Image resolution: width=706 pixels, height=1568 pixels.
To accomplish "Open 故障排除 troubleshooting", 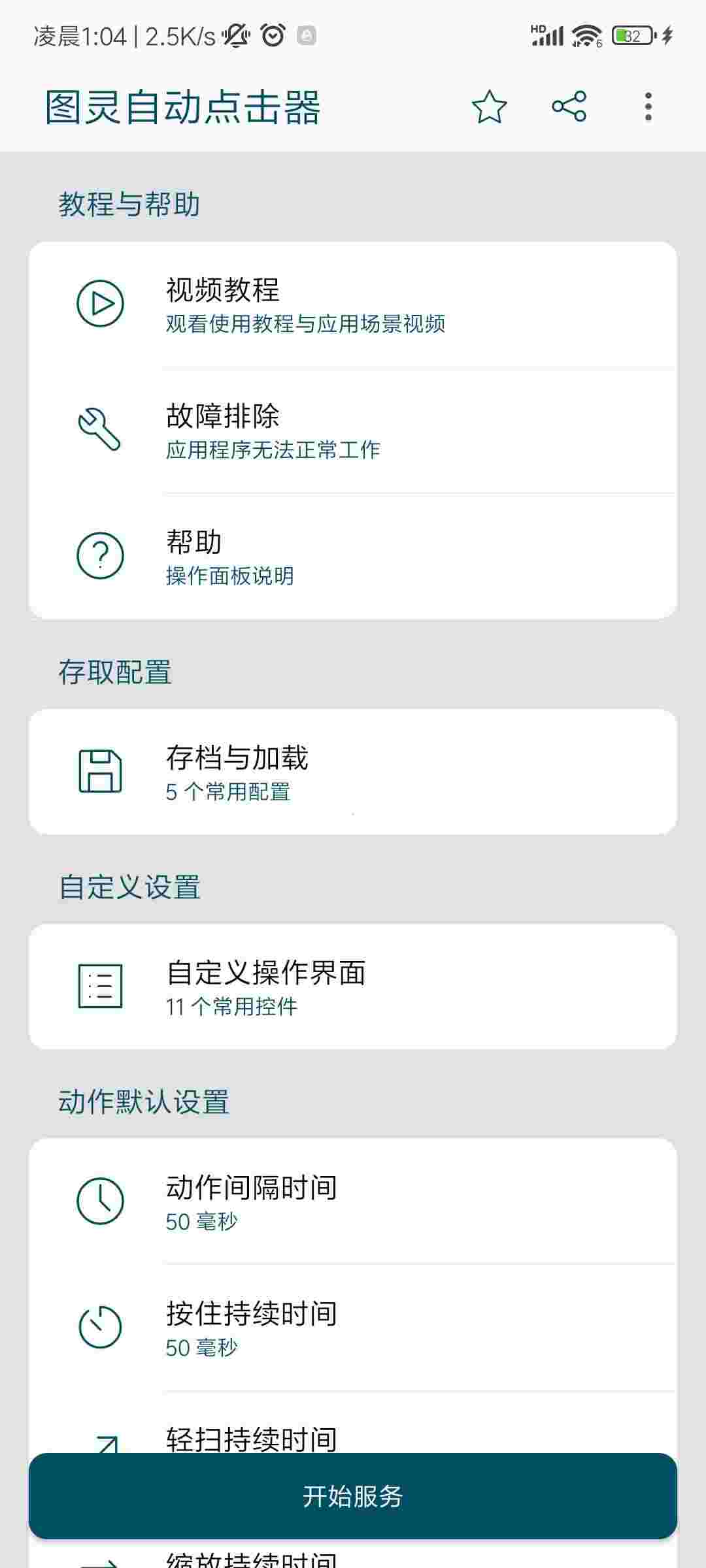I will coord(353,431).
